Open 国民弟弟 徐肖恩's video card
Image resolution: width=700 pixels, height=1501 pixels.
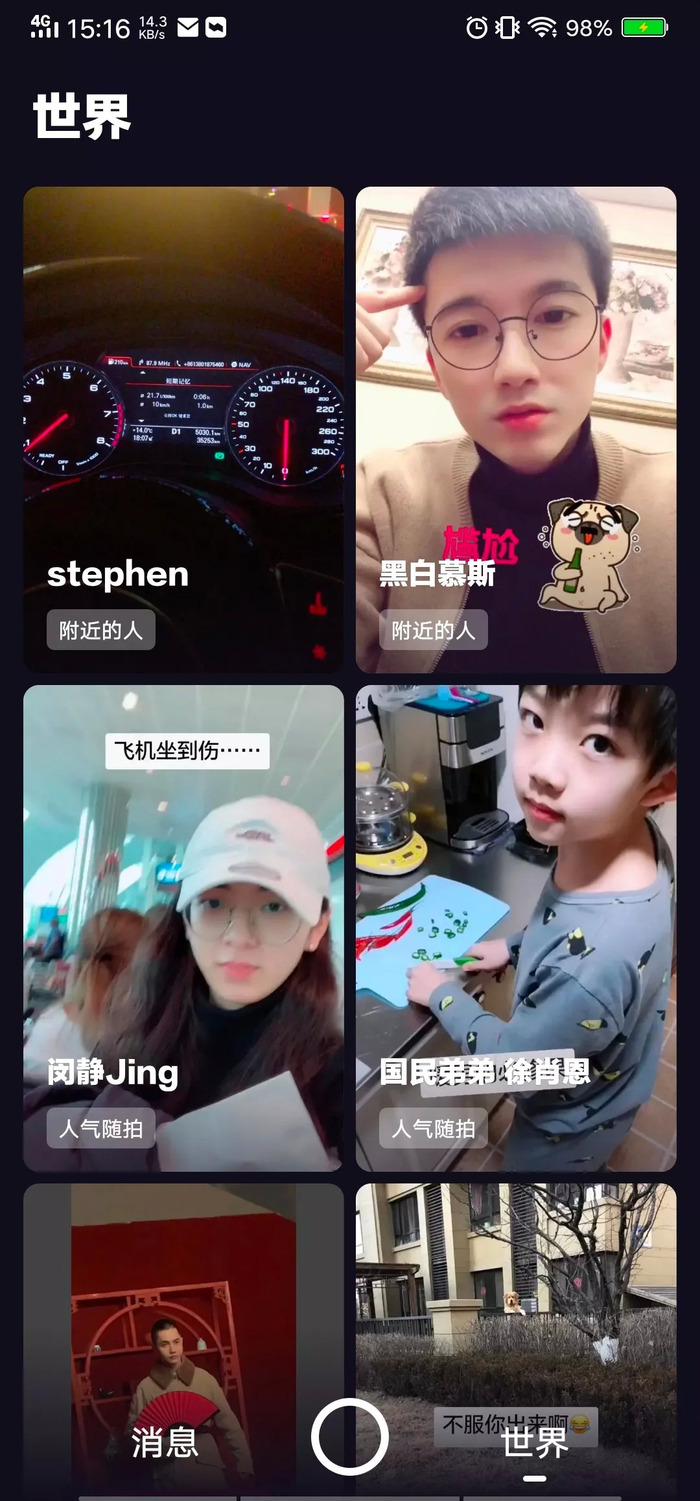[x=516, y=927]
